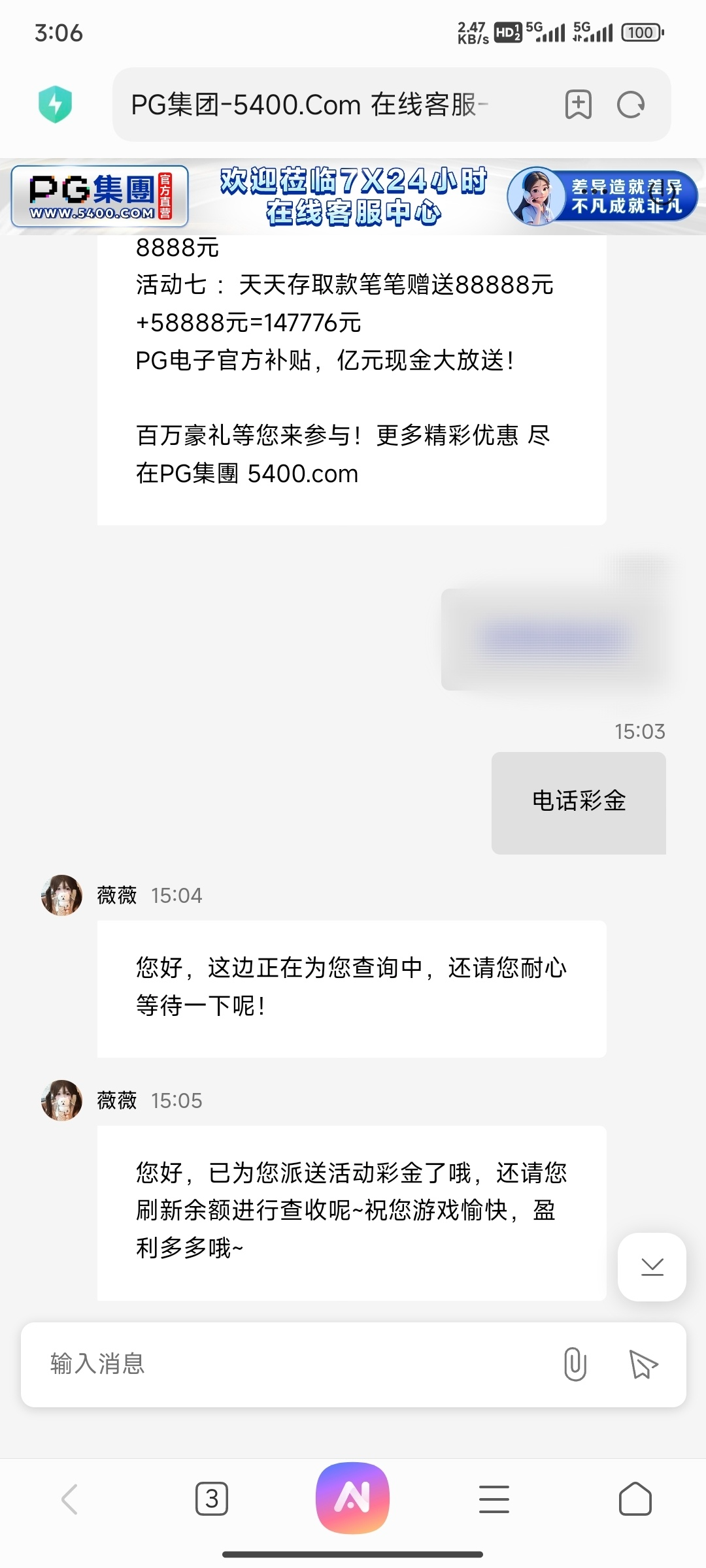Image resolution: width=706 pixels, height=1568 pixels.
Task: Reload the customer service chat page
Action: coord(630,105)
